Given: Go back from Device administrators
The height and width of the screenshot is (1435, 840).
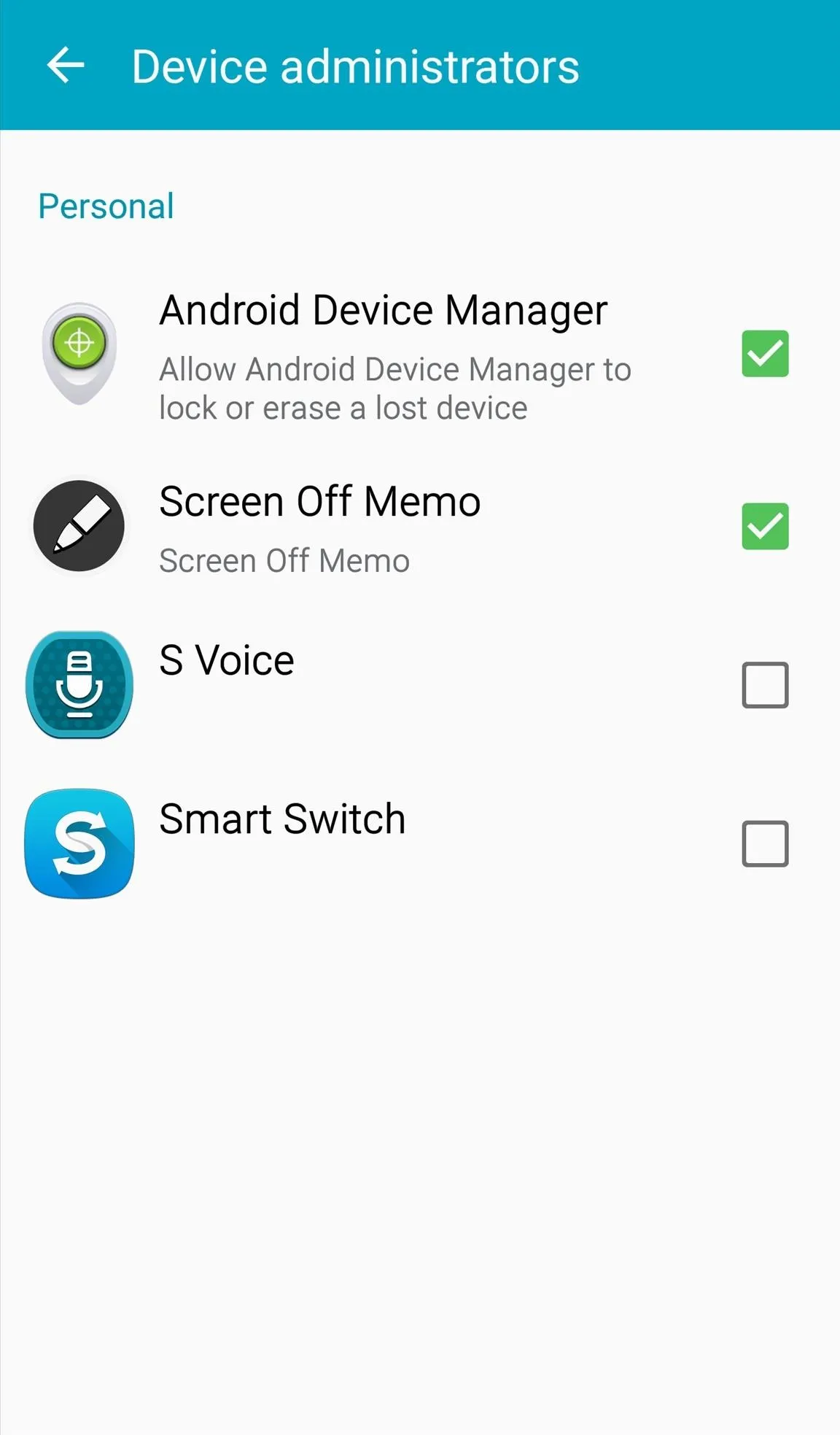Looking at the screenshot, I should (x=66, y=66).
